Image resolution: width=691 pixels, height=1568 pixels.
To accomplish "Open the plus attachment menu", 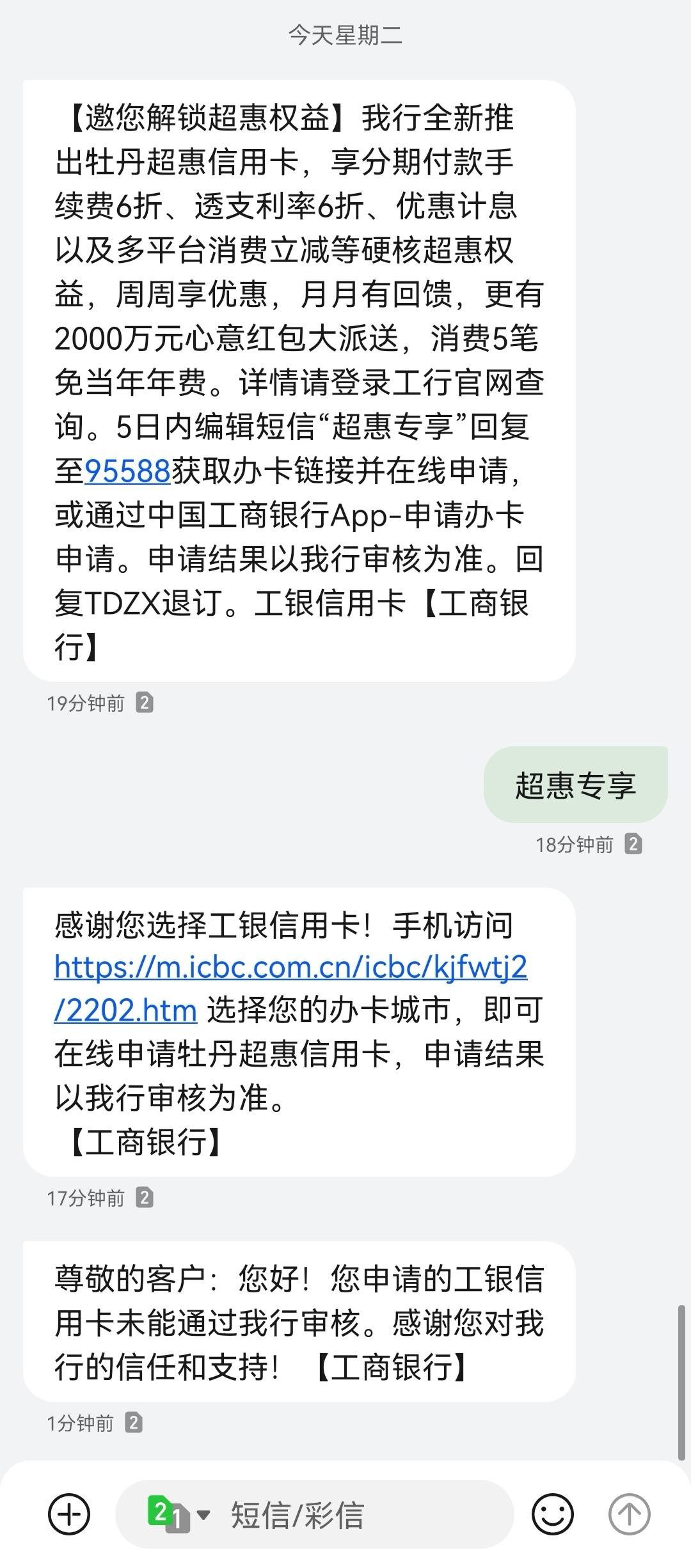I will pos(69,1514).
